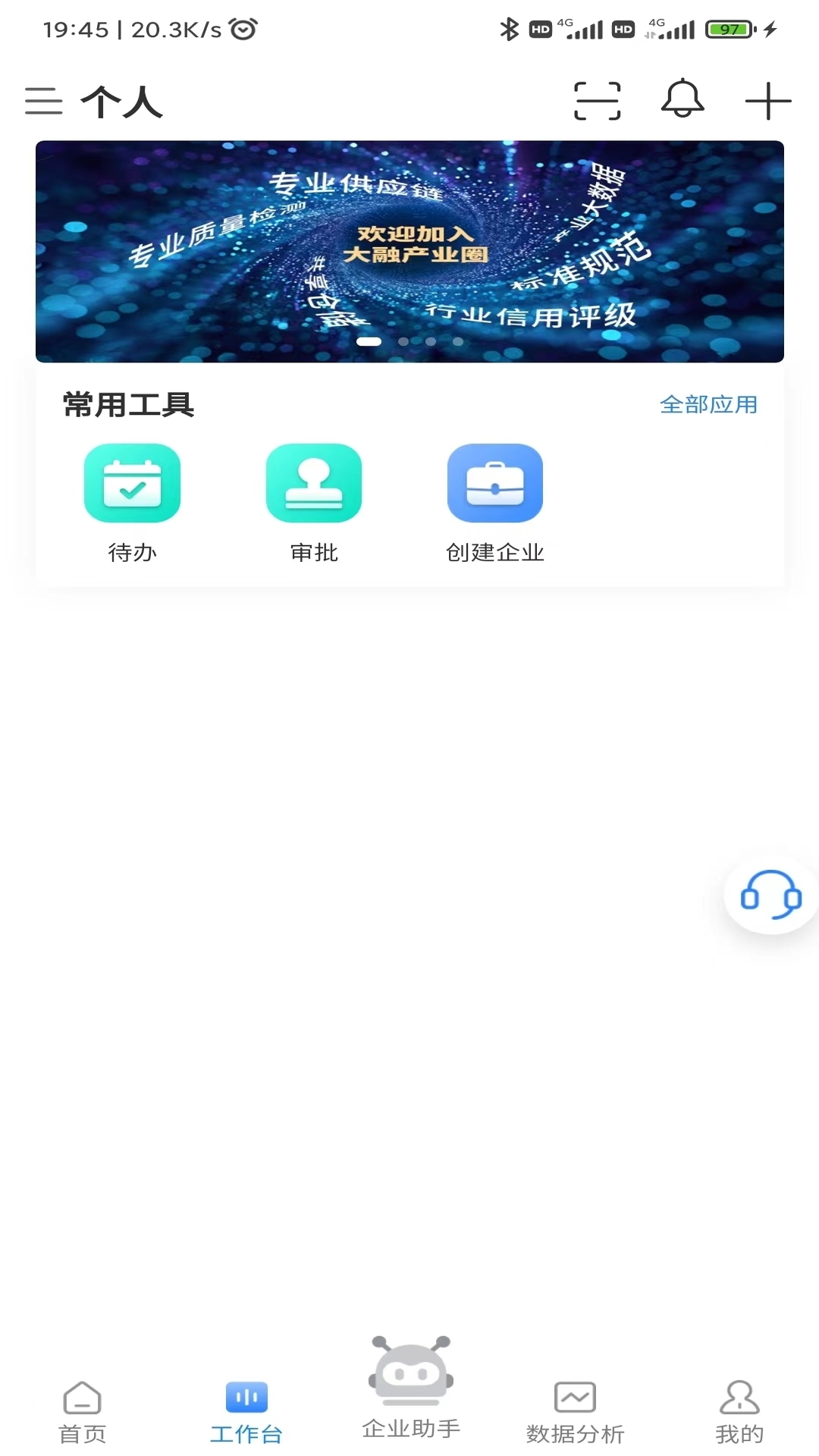The width and height of the screenshot is (819, 1456).
Task: Open customer service with the headset icon
Action: point(770,897)
